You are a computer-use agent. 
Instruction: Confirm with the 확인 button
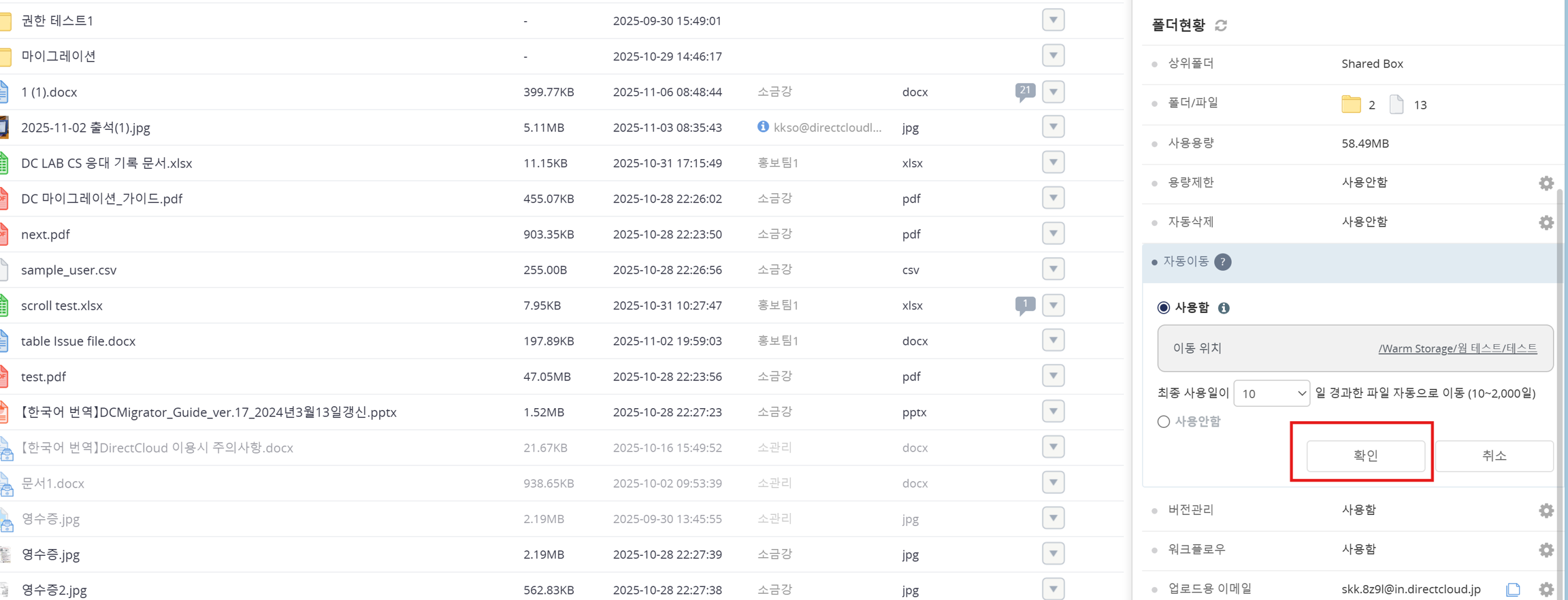point(1365,456)
